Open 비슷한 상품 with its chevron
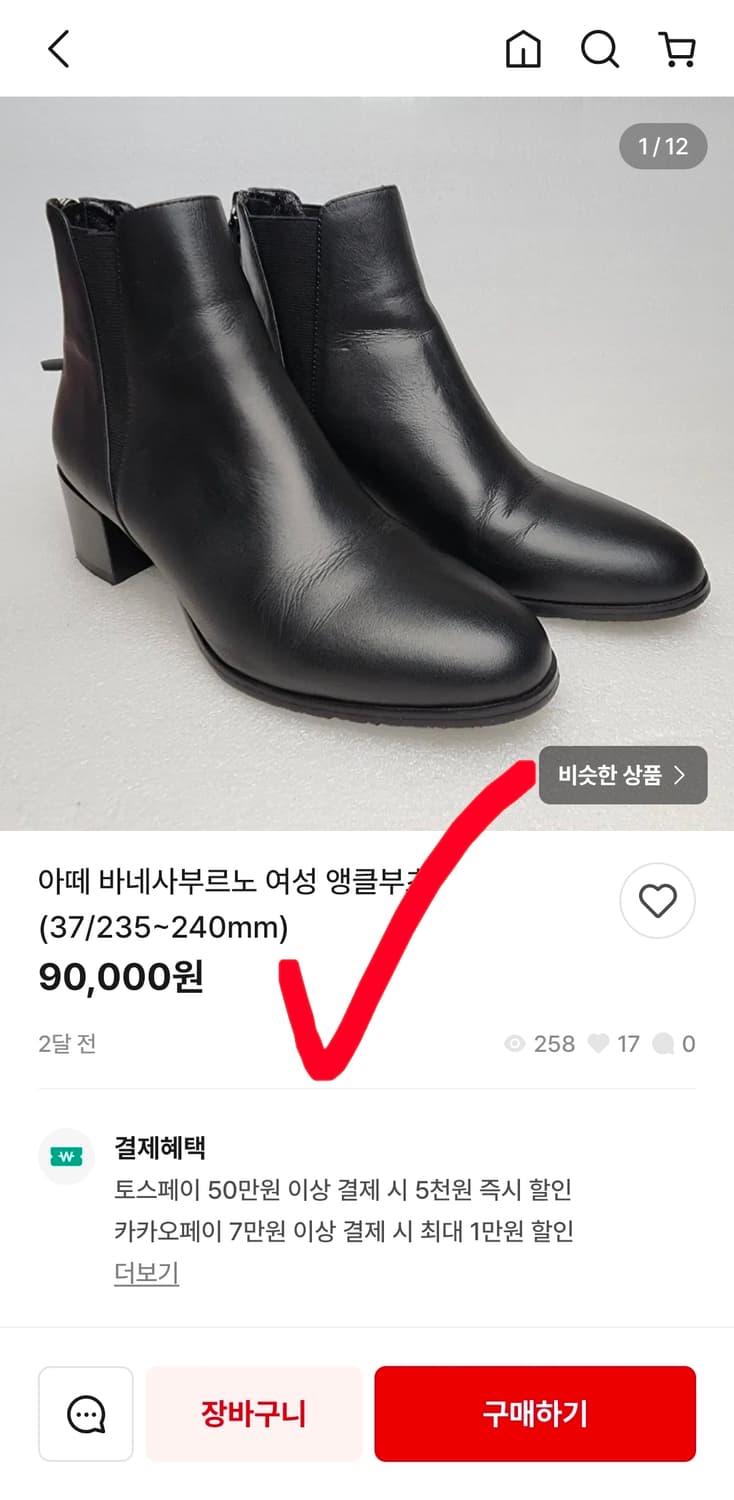This screenshot has height=1500, width=734. click(622, 775)
